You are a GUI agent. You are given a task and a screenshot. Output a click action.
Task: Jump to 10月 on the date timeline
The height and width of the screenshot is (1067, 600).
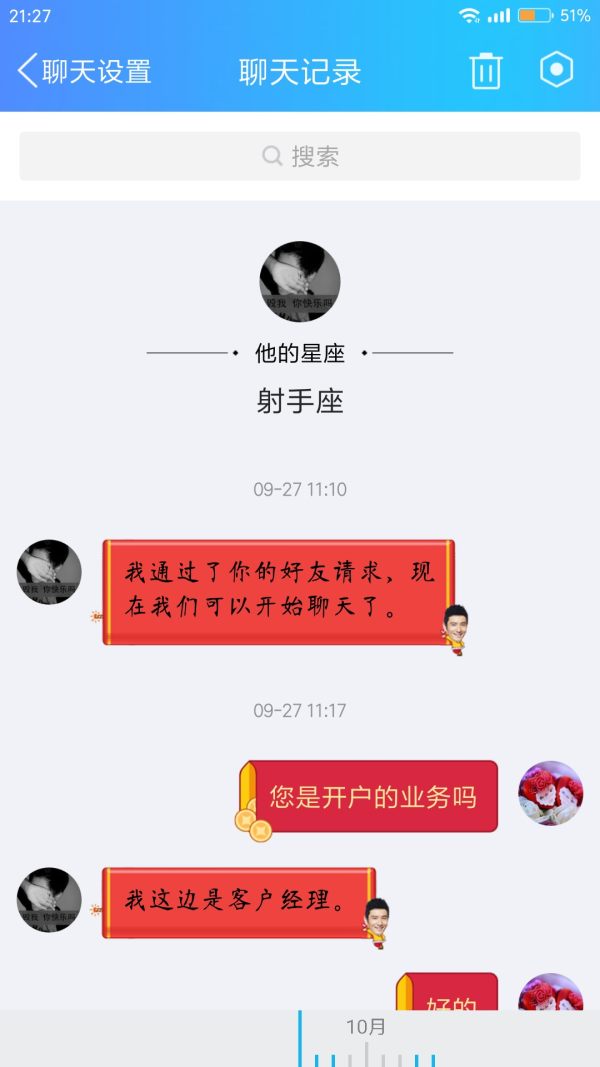(366, 1028)
